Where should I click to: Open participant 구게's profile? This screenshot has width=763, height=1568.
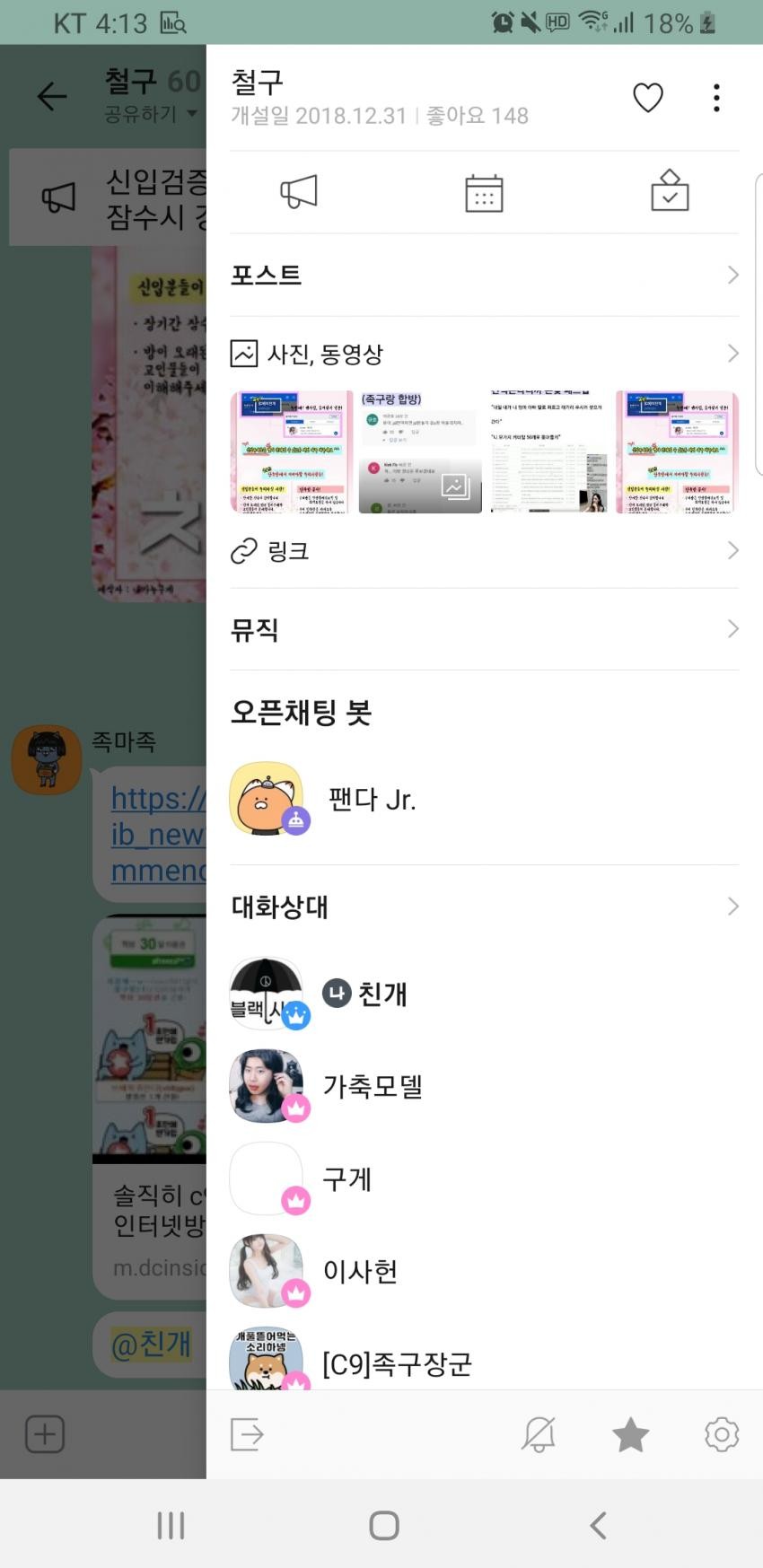pyautogui.click(x=346, y=1178)
